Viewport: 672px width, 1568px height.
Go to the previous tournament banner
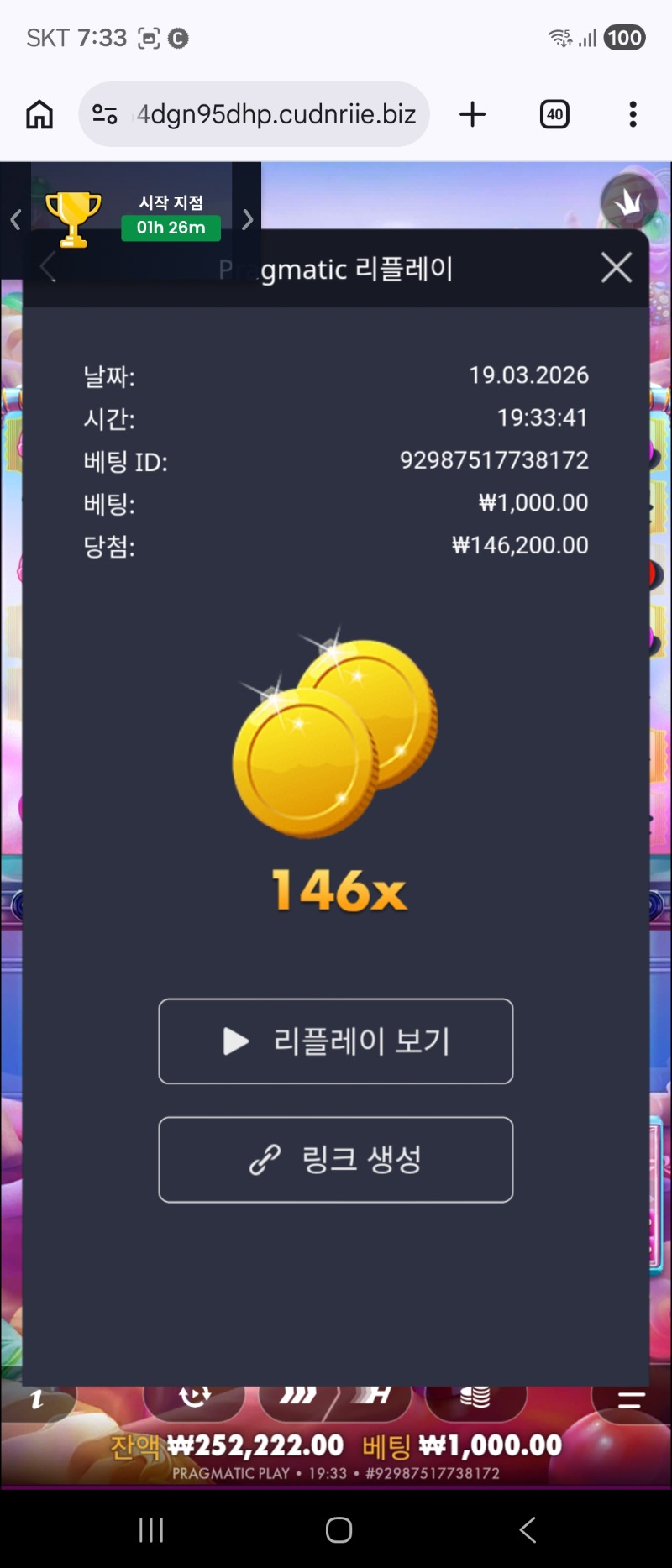(15, 220)
